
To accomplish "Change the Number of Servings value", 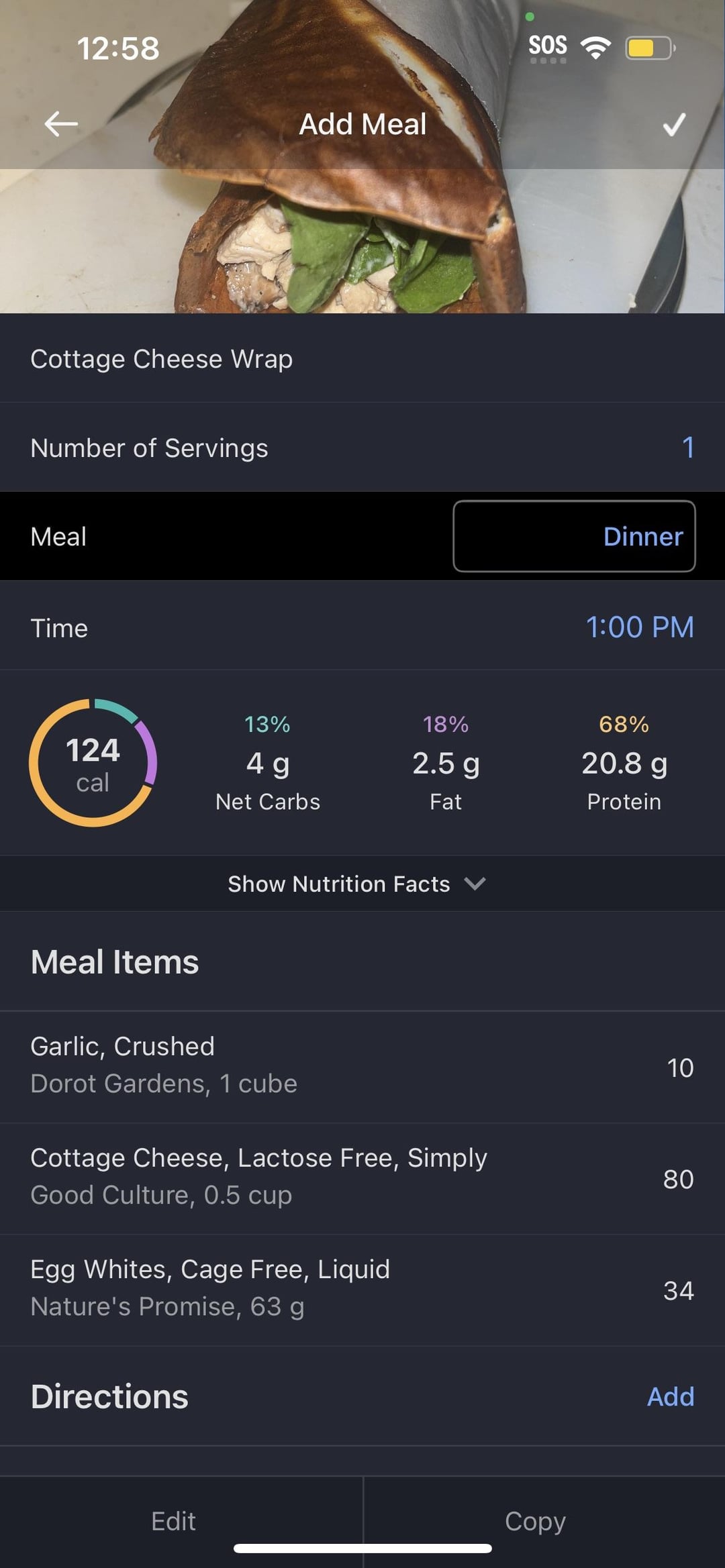I will pyautogui.click(x=688, y=448).
